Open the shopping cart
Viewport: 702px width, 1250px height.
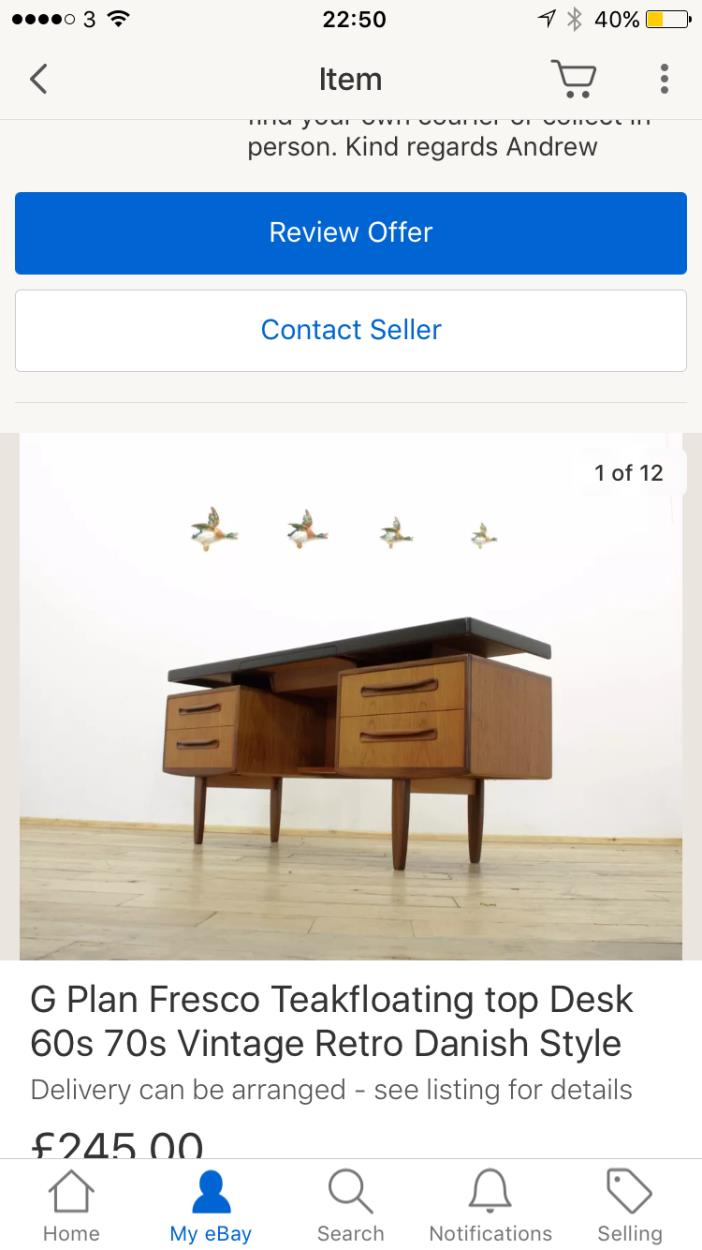point(573,79)
